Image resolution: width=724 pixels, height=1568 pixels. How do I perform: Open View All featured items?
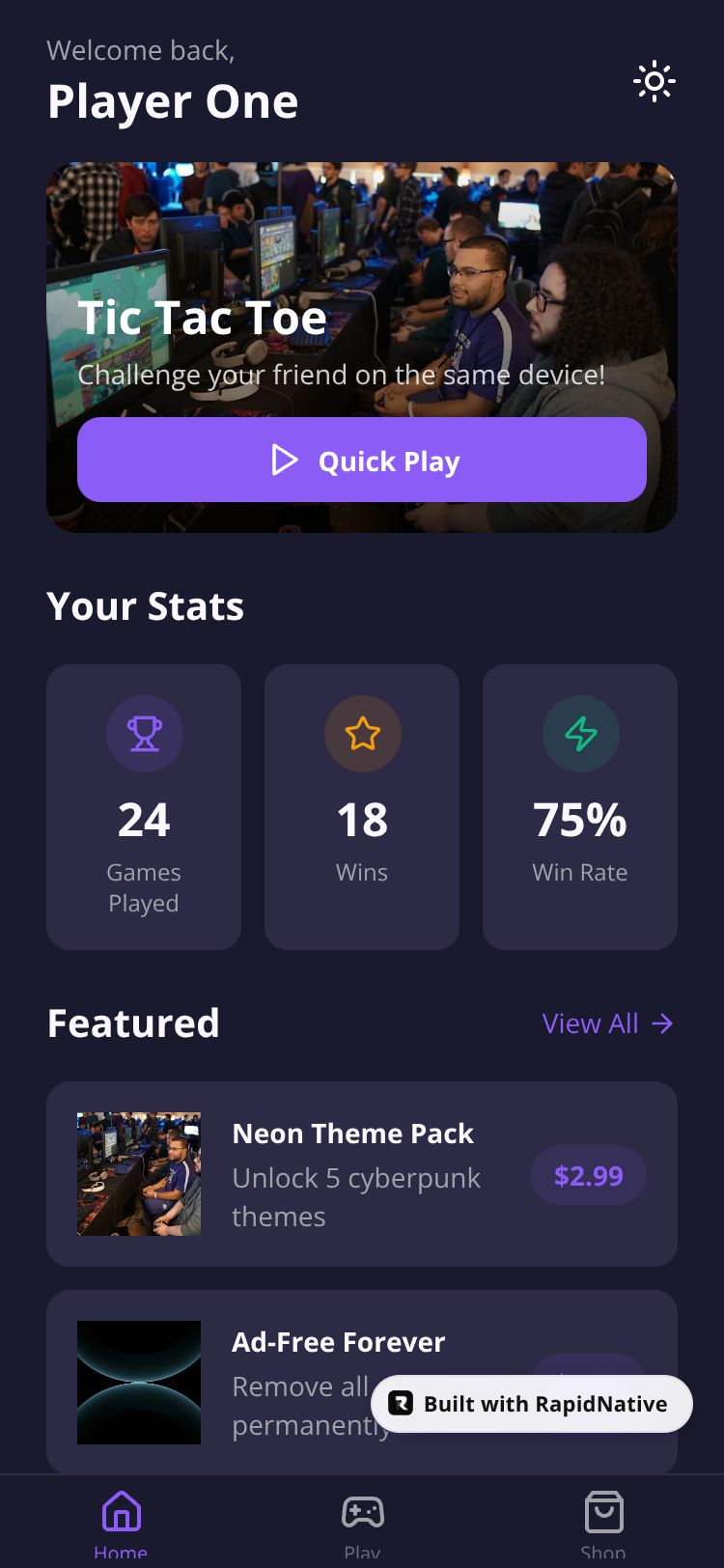click(x=607, y=1023)
